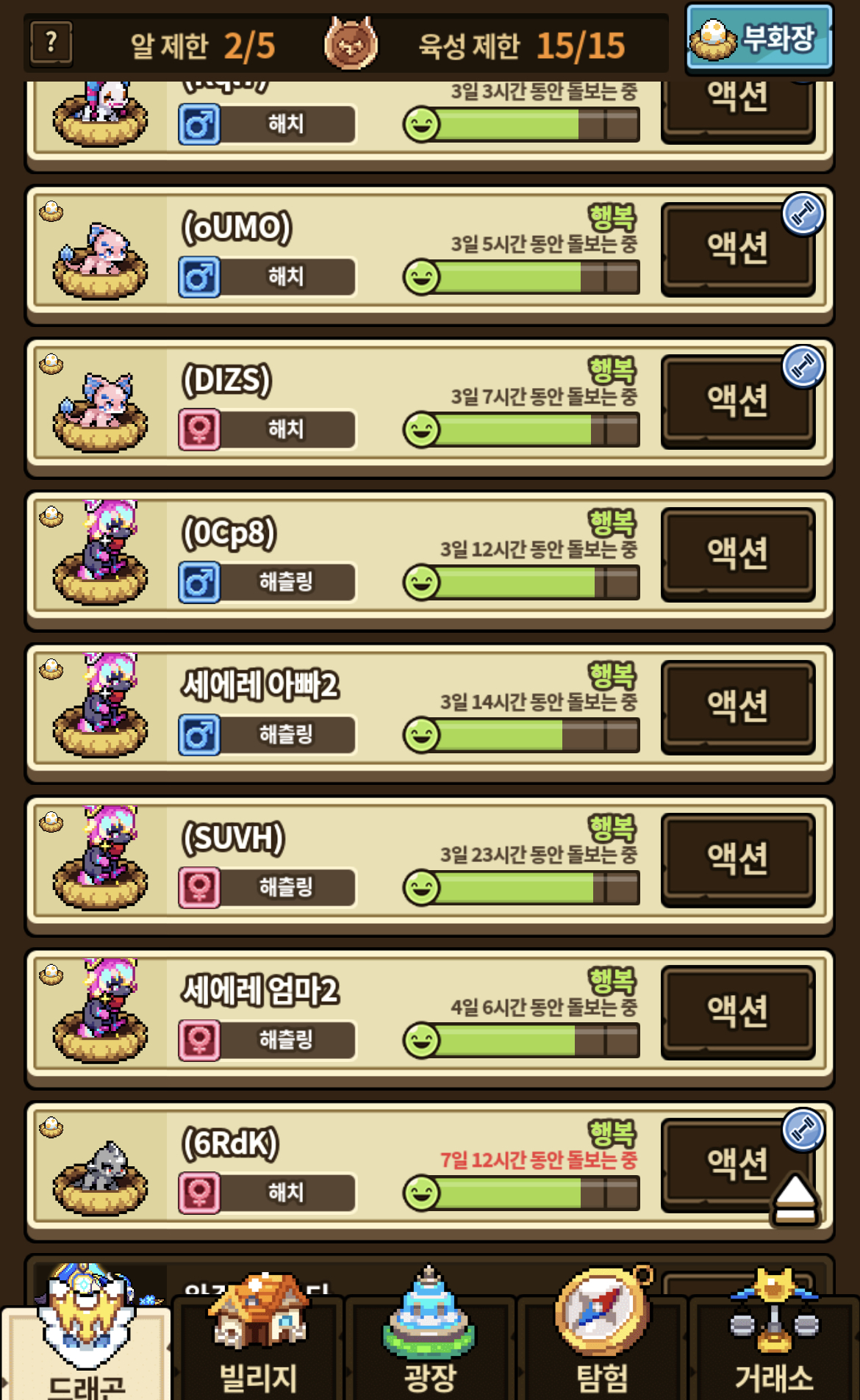
Task: Open the question mark help button
Action: point(51,43)
